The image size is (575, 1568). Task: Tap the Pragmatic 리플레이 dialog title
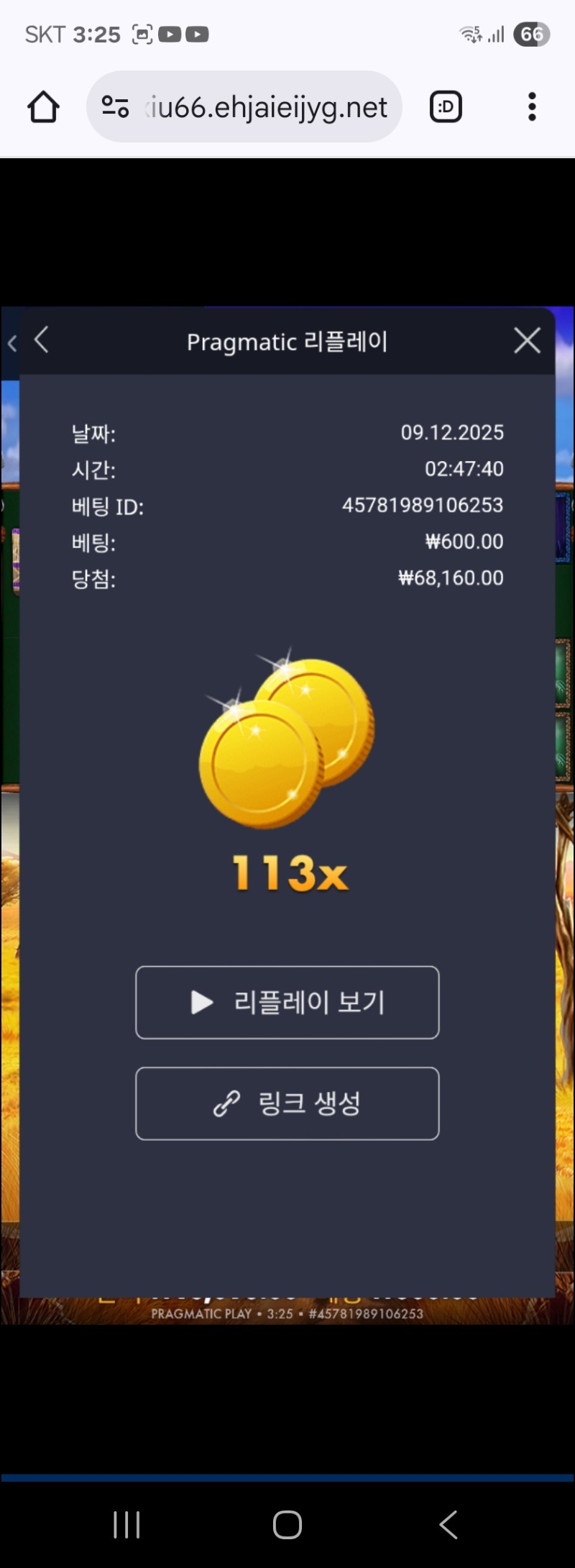point(287,342)
